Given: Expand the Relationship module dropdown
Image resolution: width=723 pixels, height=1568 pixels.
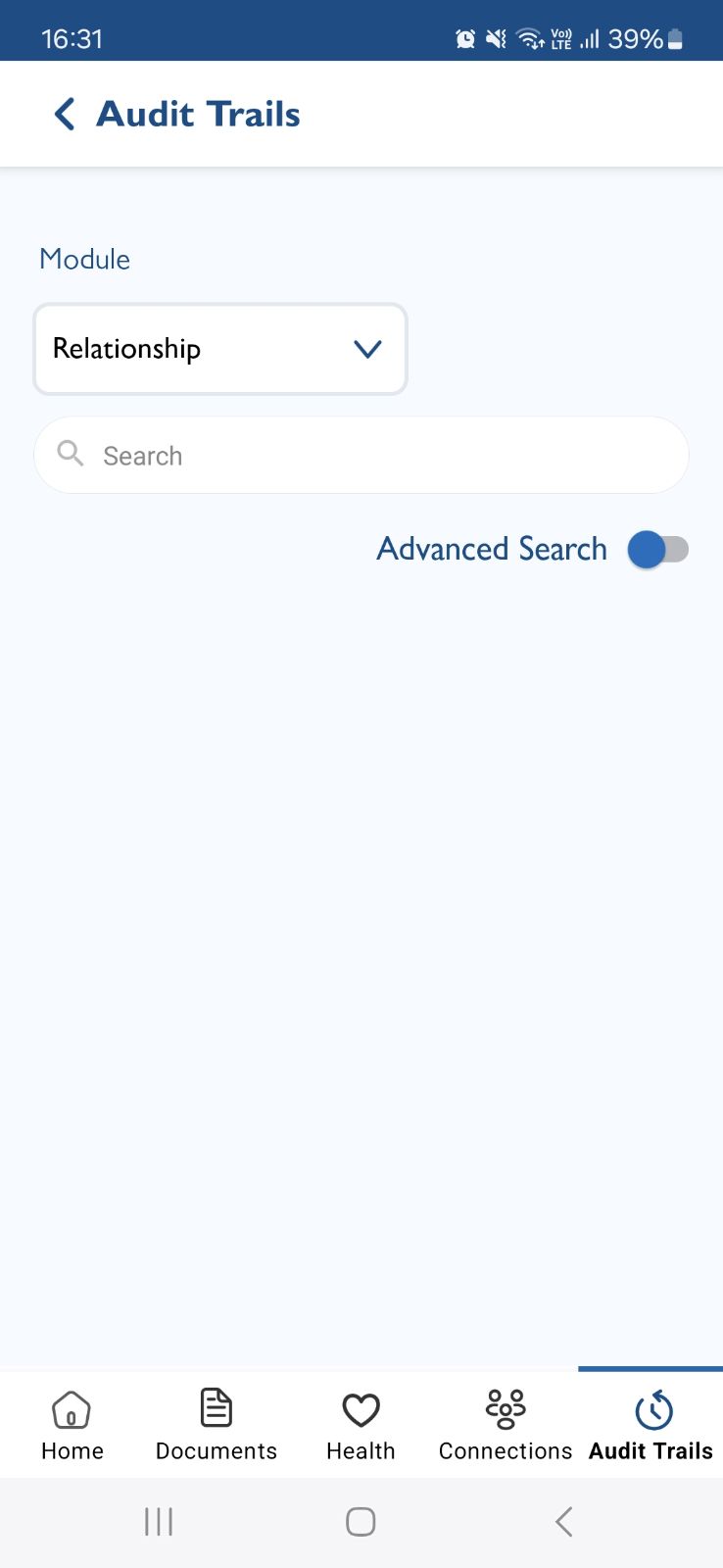Looking at the screenshot, I should point(220,349).
